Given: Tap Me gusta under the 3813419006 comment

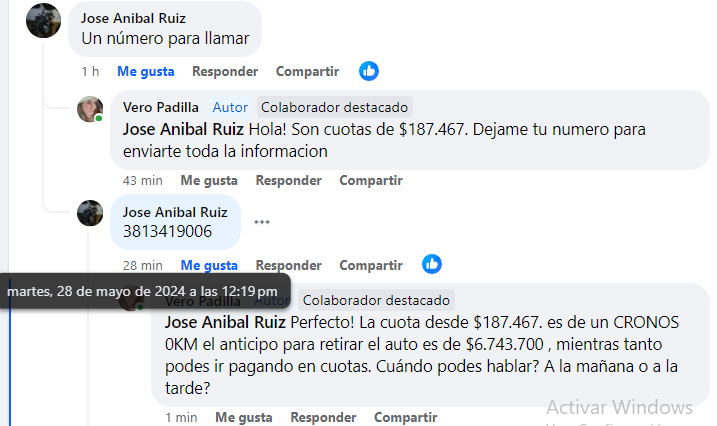Looking at the screenshot, I should [x=209, y=265].
